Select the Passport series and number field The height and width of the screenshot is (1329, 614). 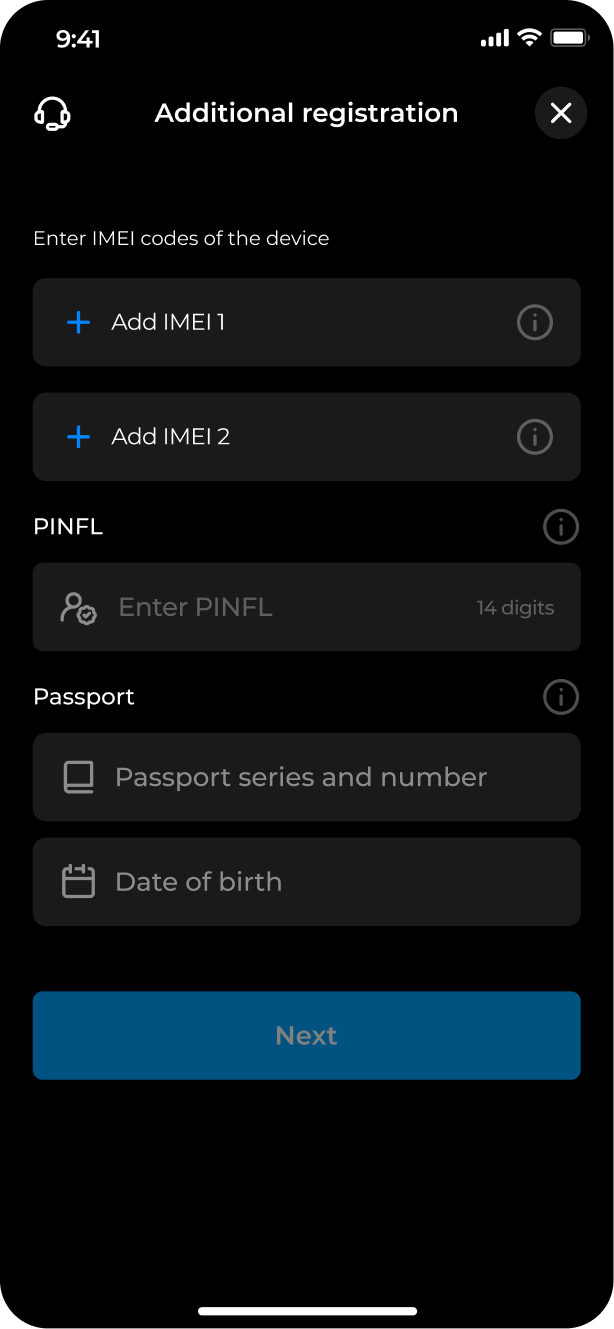[x=307, y=777]
